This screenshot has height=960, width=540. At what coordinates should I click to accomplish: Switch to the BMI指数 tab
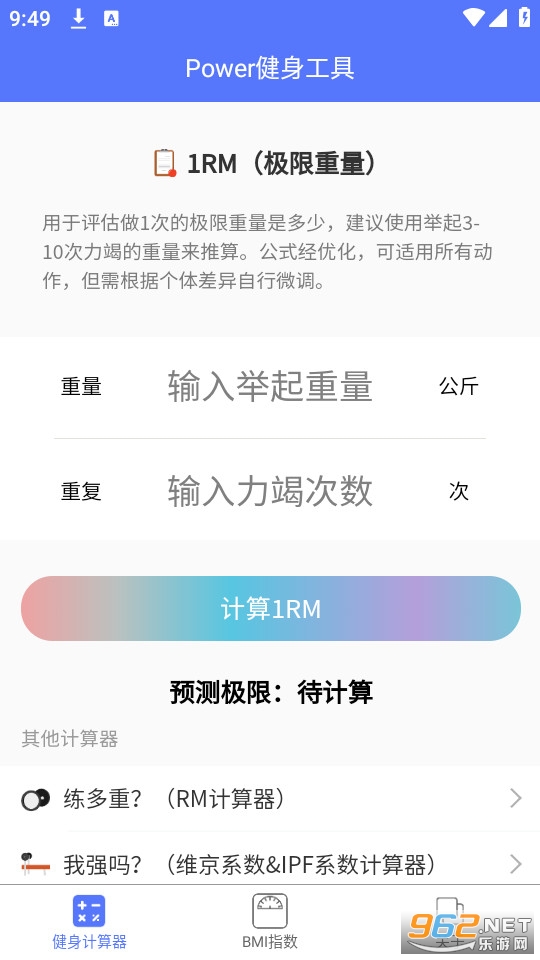[x=270, y=922]
